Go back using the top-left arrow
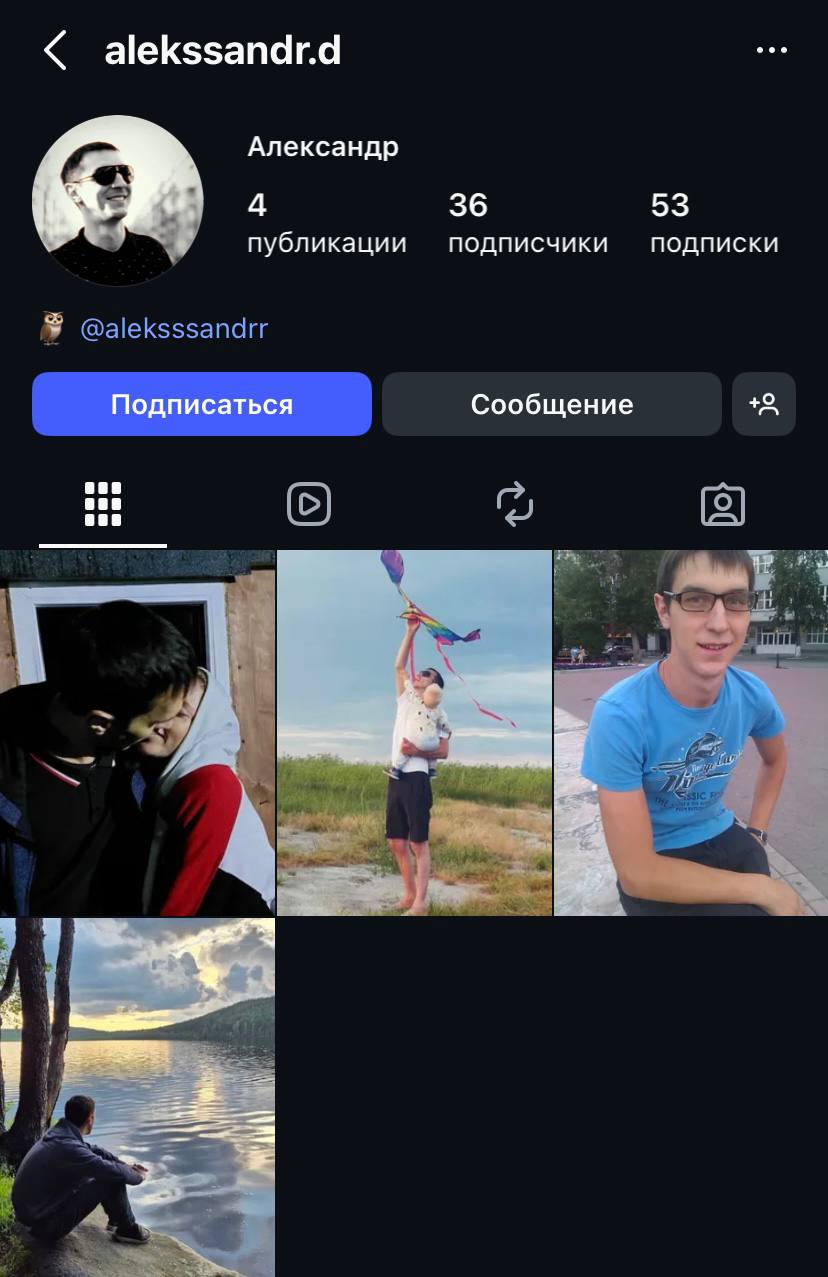The height and width of the screenshot is (1277, 828). pyautogui.click(x=55, y=50)
